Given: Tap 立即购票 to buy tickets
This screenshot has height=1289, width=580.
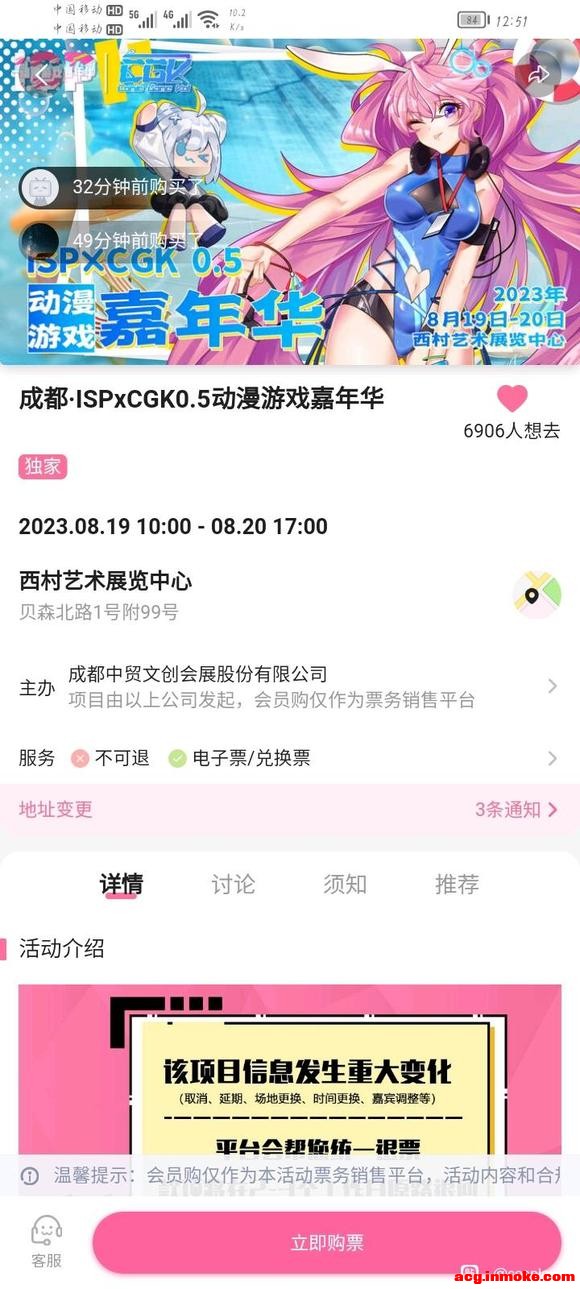Looking at the screenshot, I should [327, 1243].
